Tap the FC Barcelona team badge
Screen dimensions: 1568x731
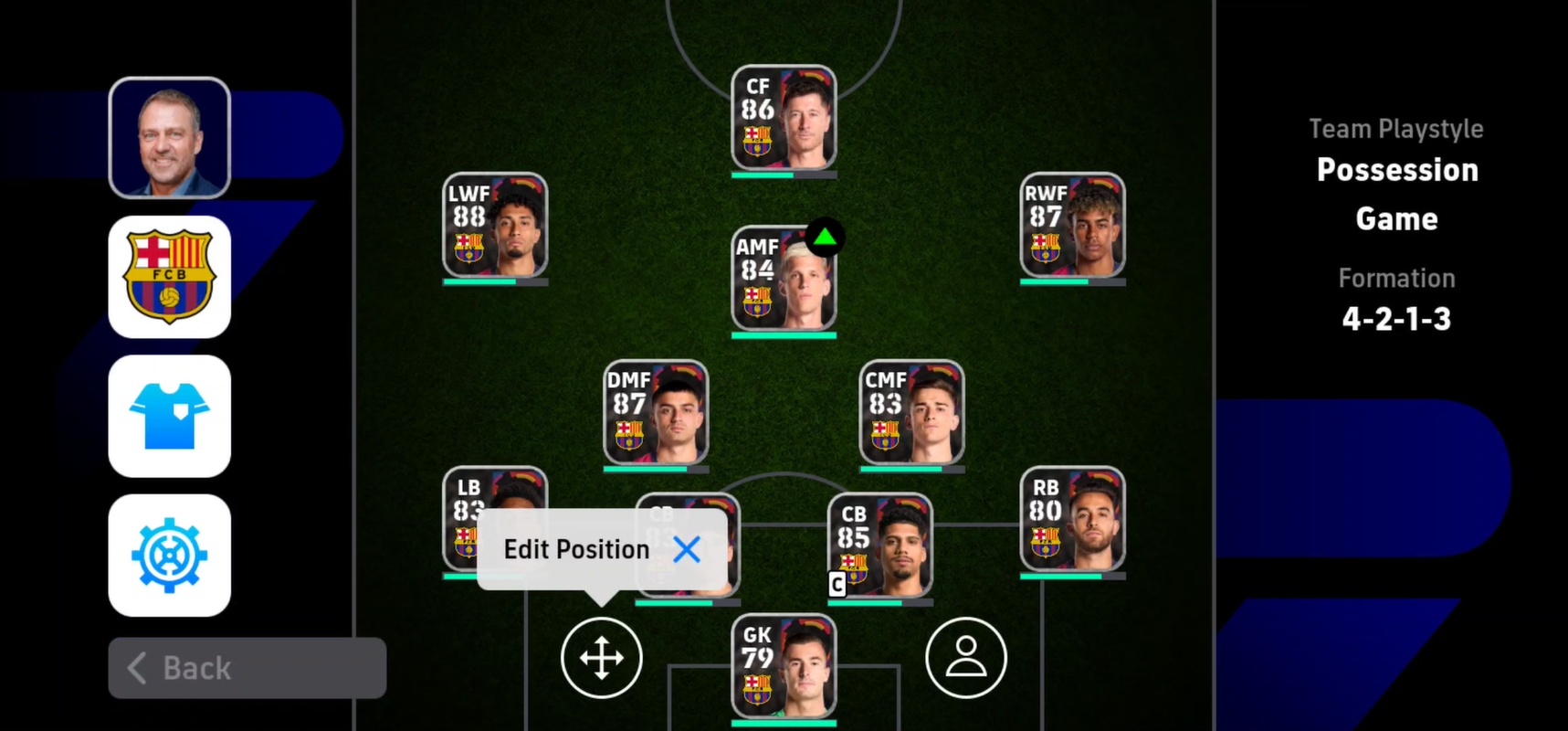pos(170,277)
